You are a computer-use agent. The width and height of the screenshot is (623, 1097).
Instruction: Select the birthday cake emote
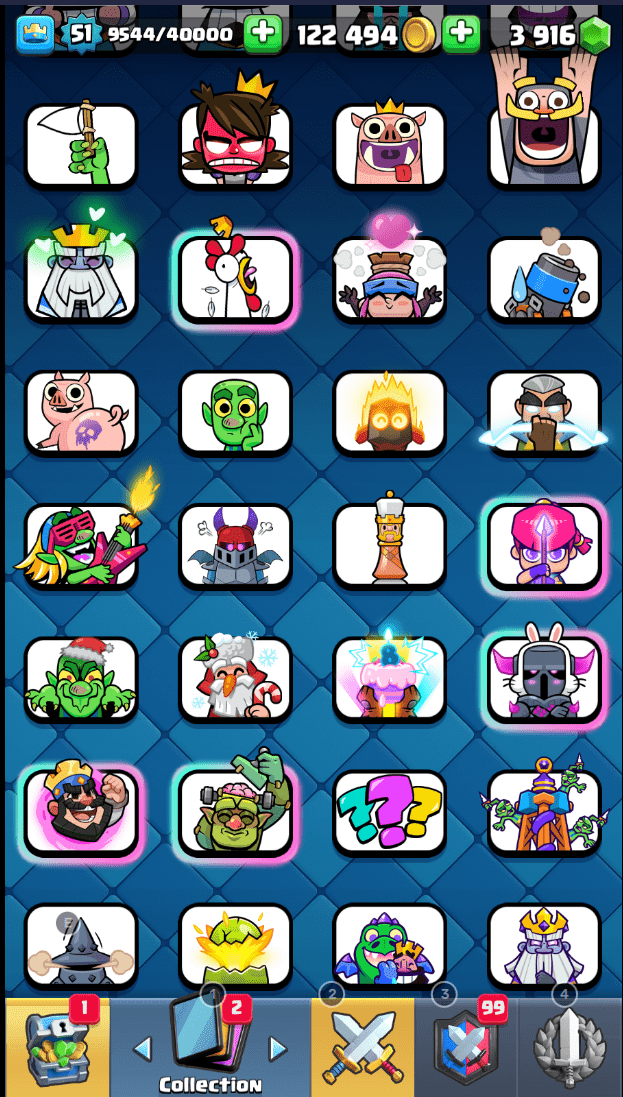(x=389, y=678)
